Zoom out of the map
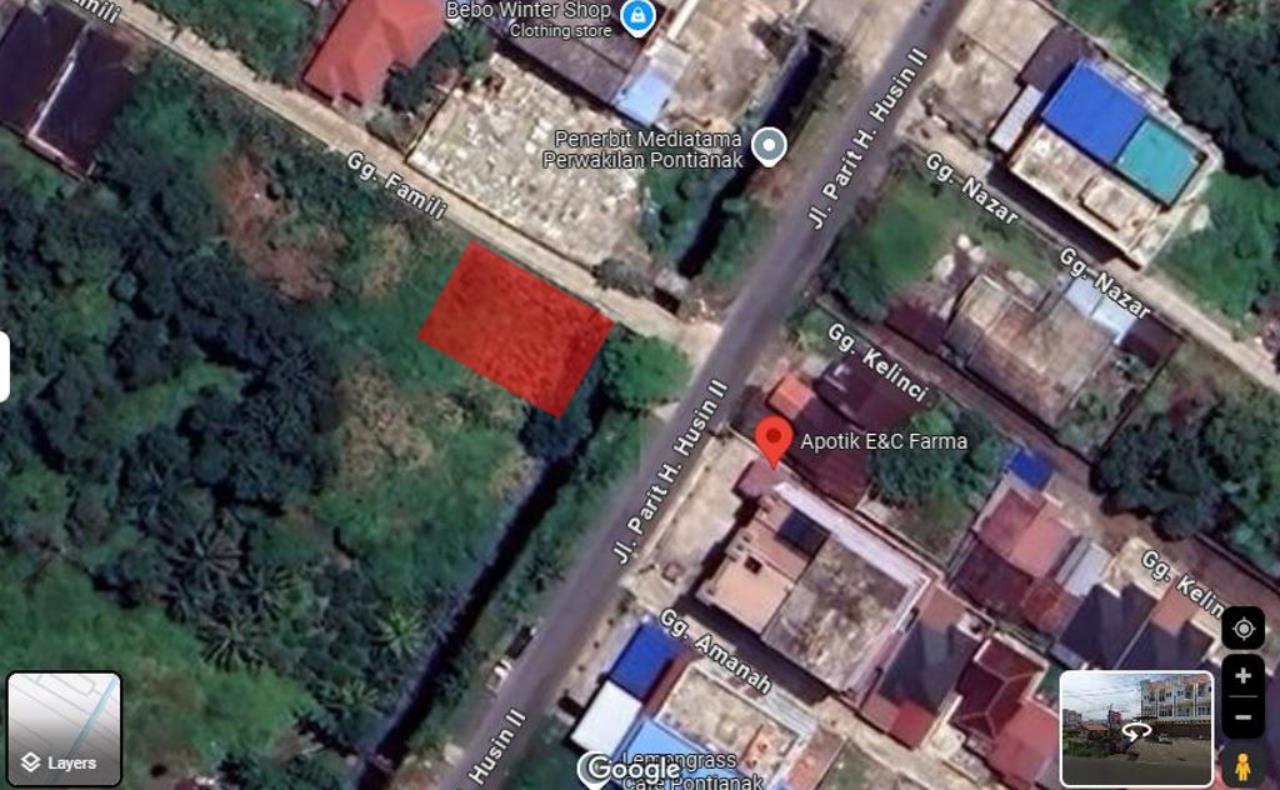 click(1242, 716)
